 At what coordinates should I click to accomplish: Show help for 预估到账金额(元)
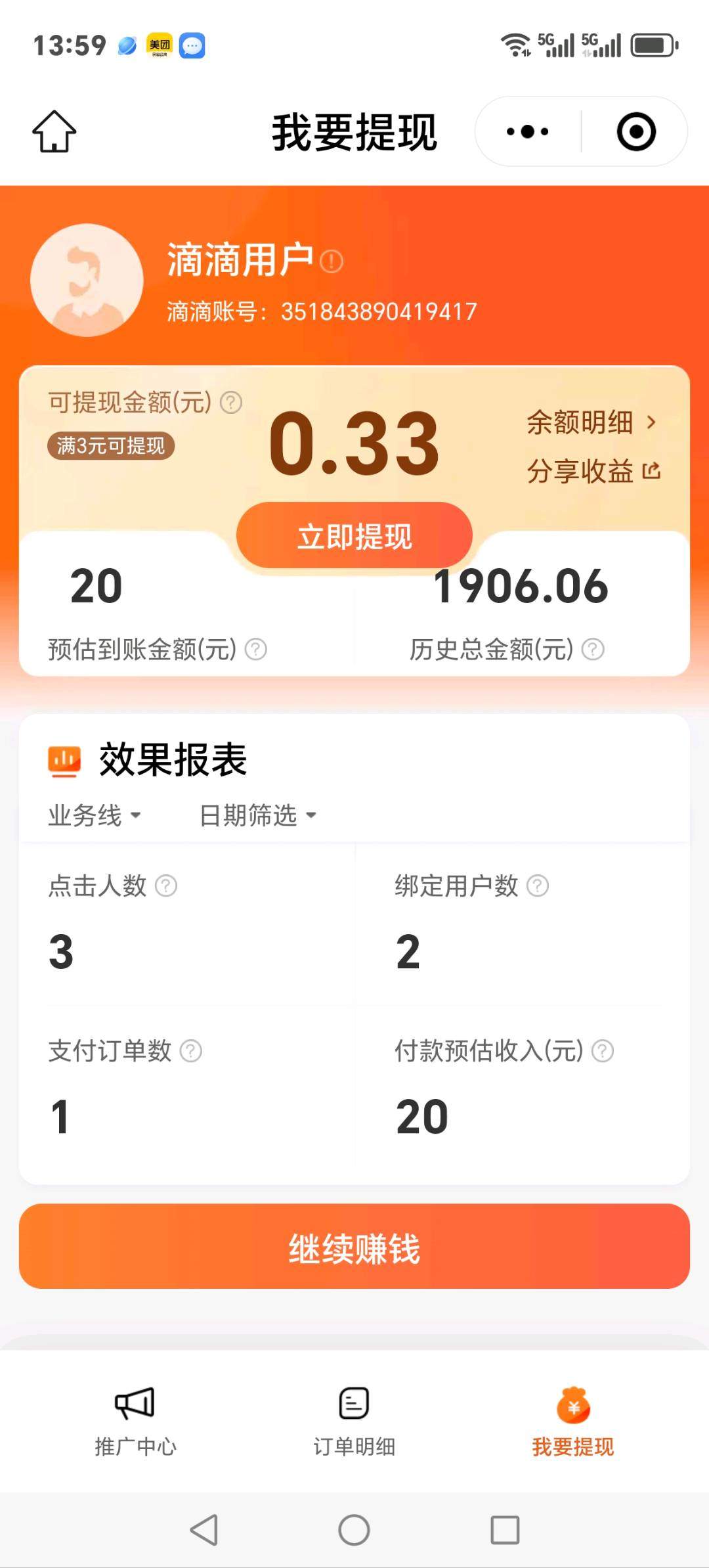pos(256,649)
